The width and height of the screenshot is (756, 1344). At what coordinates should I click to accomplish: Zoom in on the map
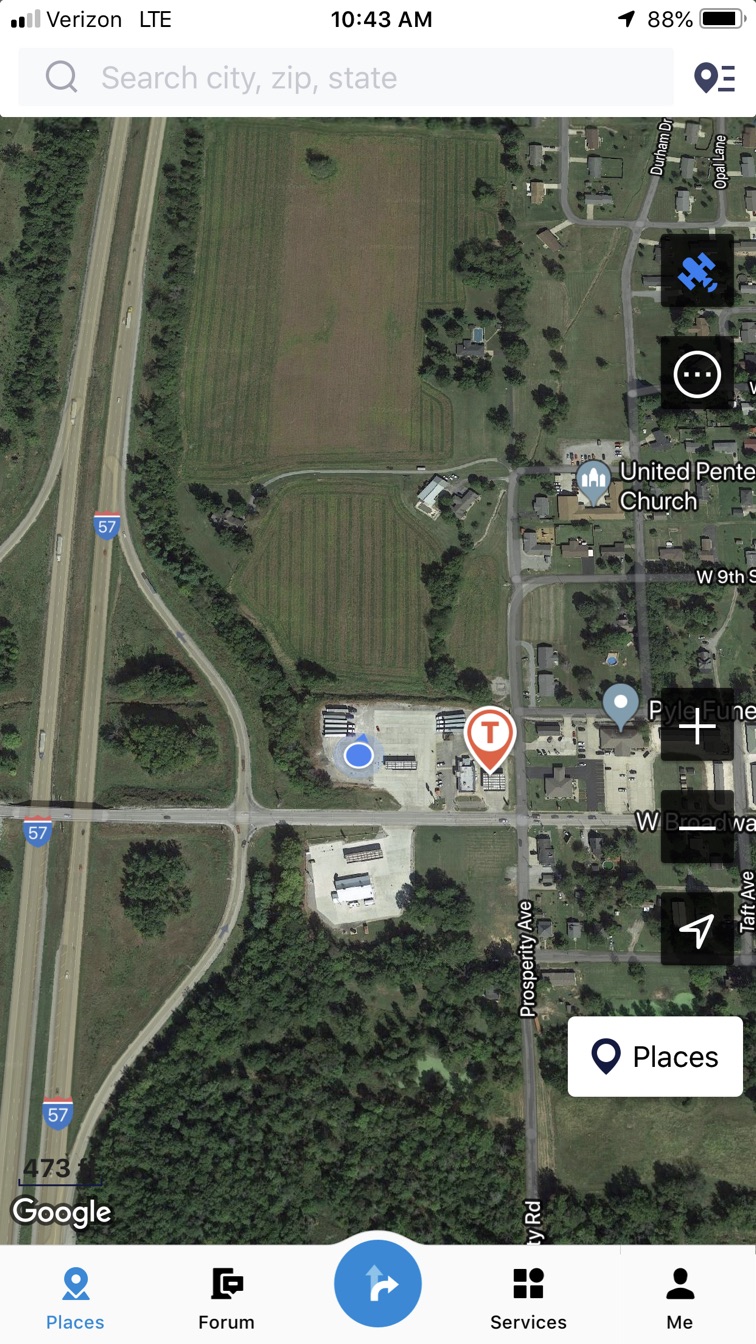[x=697, y=725]
